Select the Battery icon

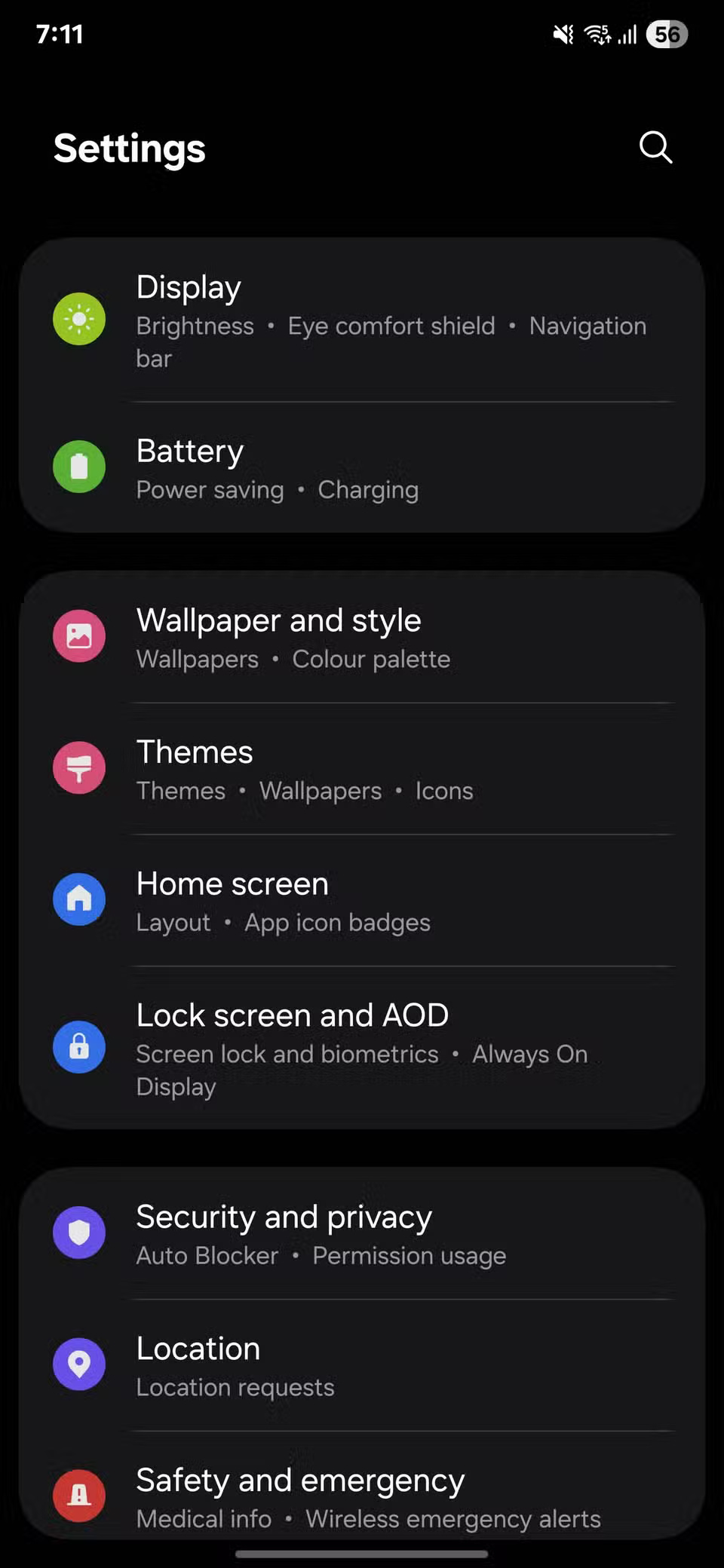(x=78, y=467)
